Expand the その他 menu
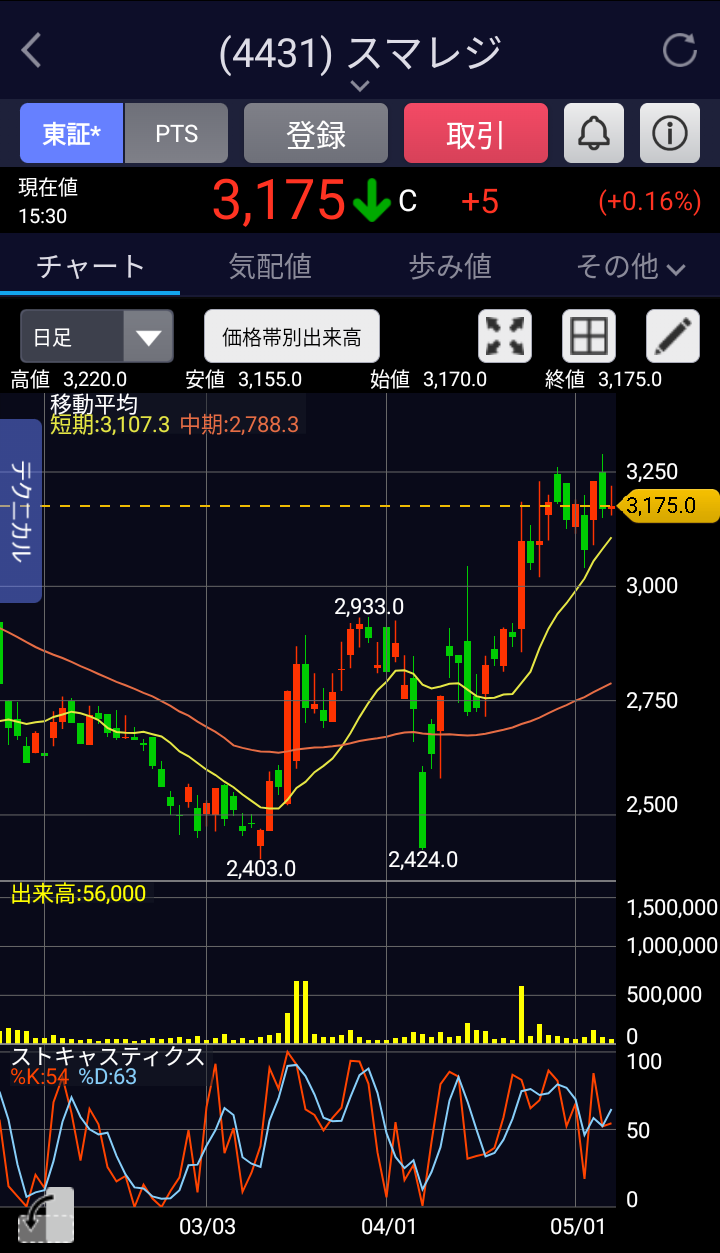720x1253 pixels. pos(630,266)
